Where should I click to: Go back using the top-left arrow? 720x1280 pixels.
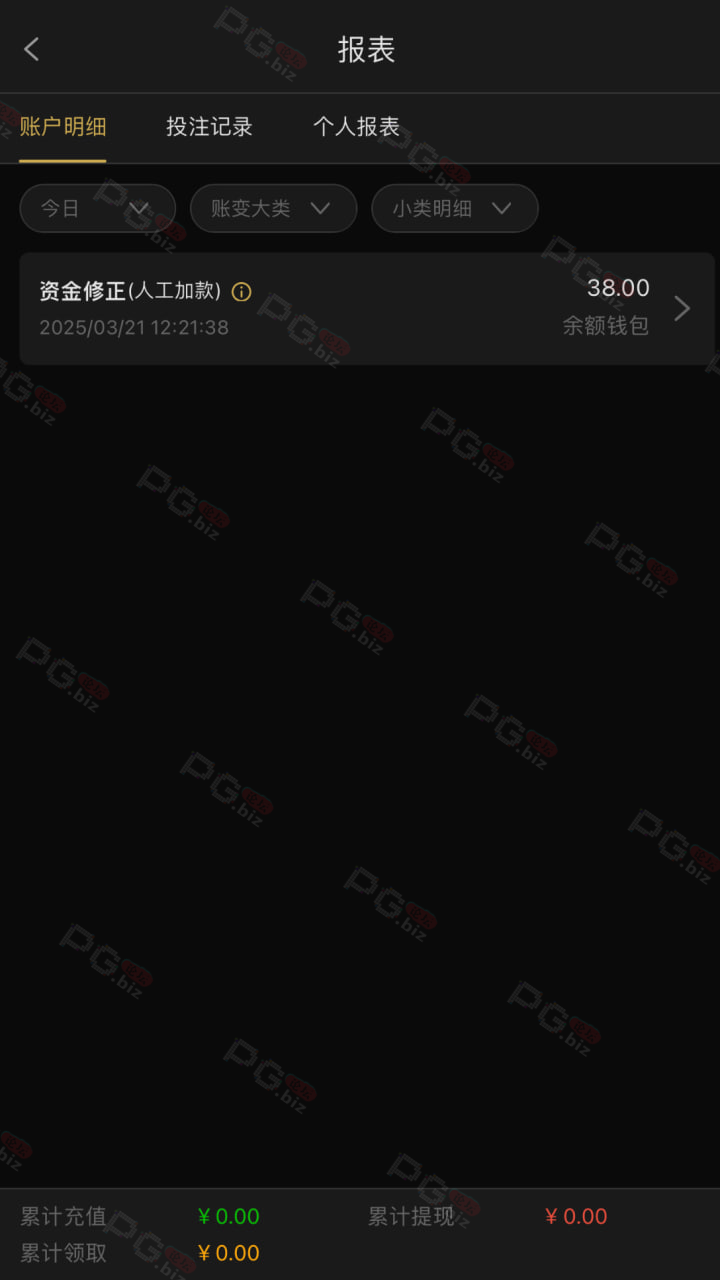pos(32,49)
